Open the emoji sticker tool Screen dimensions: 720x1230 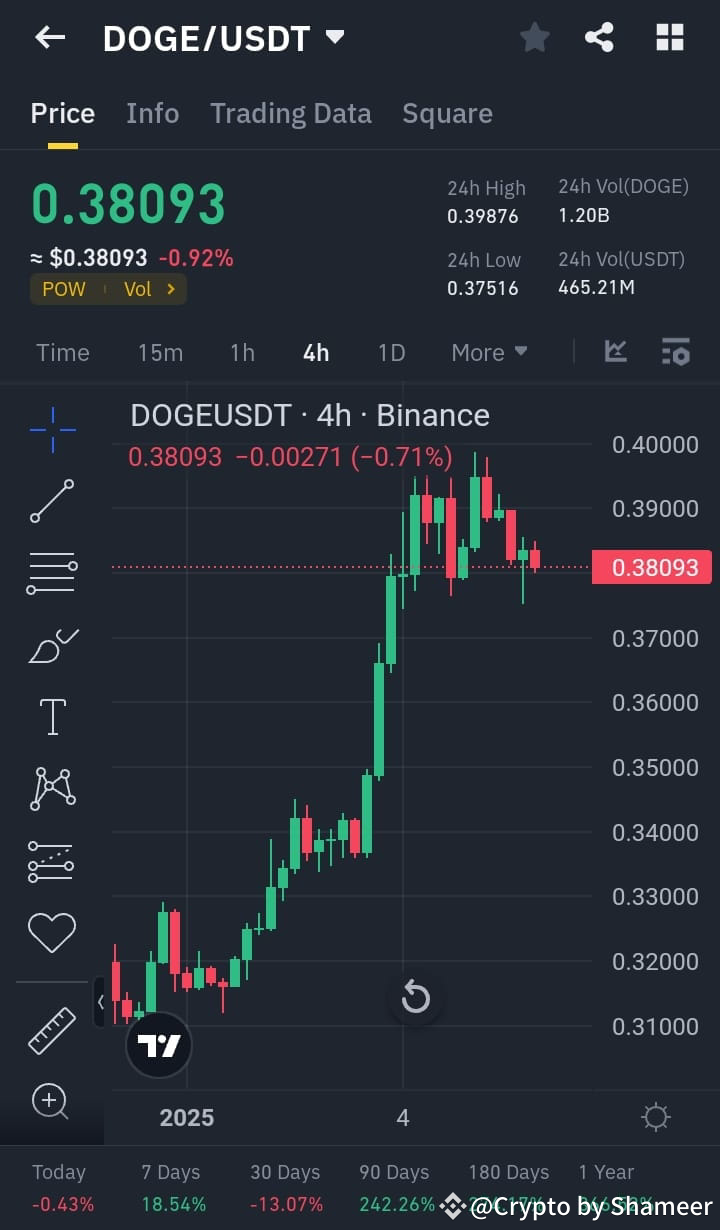coord(51,932)
